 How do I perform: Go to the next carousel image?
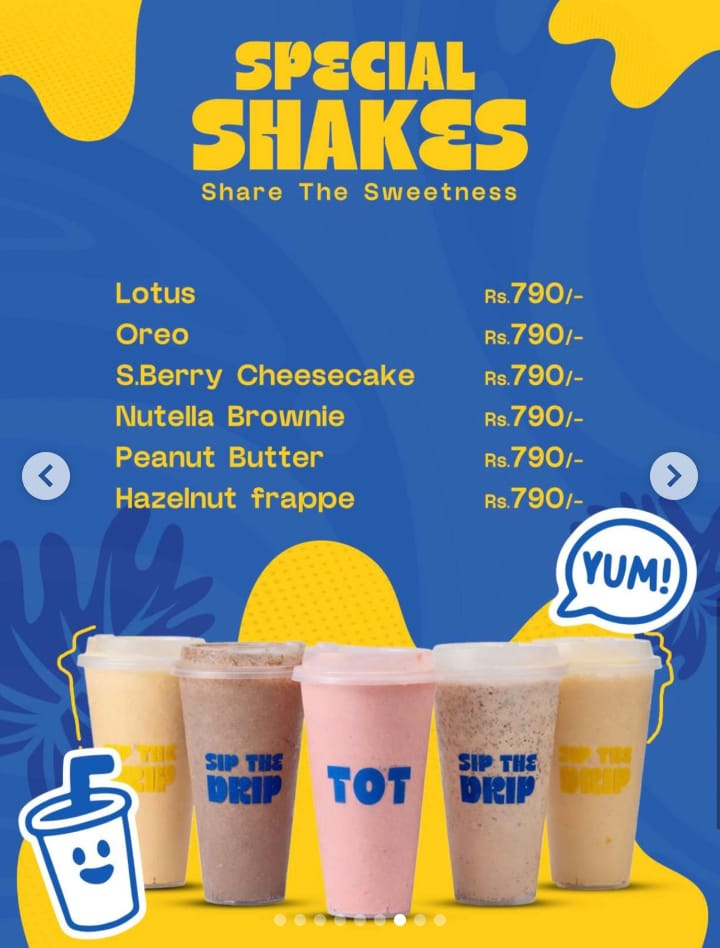pos(673,476)
